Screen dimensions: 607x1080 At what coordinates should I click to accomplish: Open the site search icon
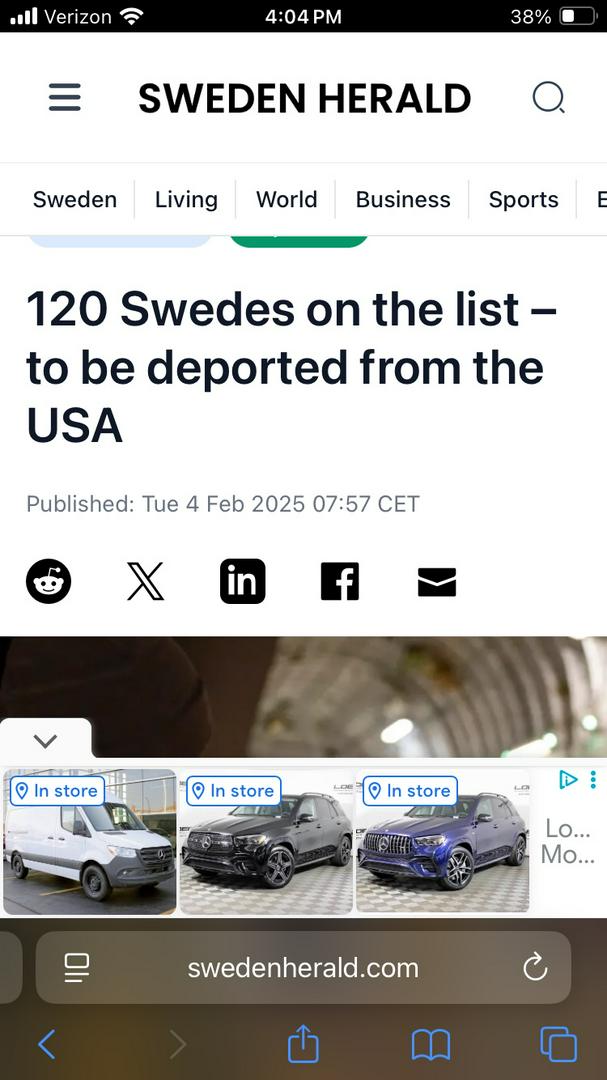click(x=548, y=97)
